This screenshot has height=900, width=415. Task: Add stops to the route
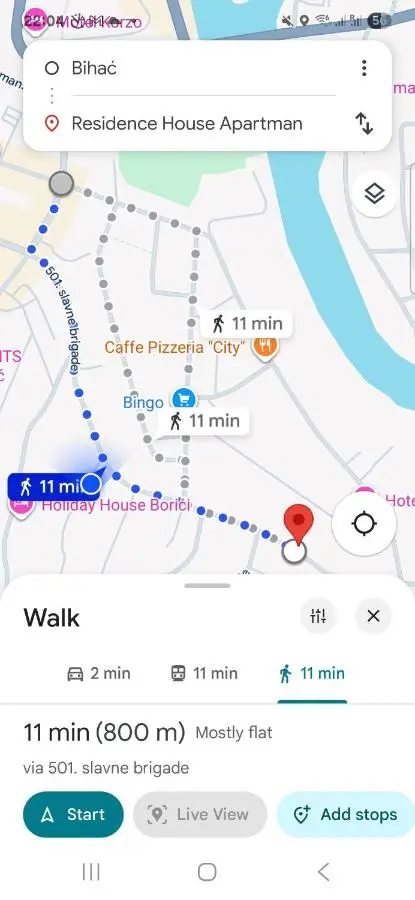click(x=346, y=814)
